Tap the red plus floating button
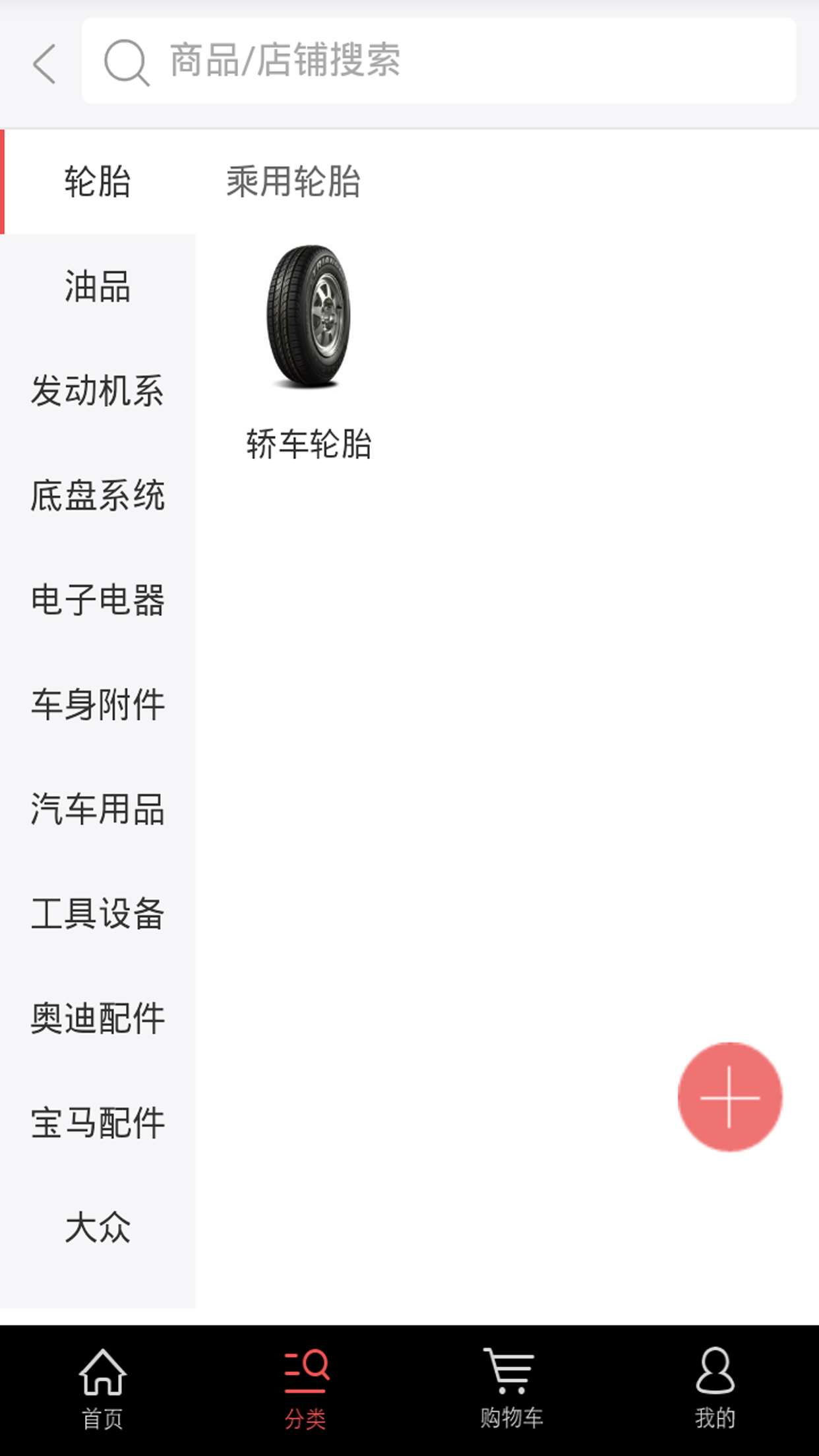819x1456 pixels. point(730,1097)
